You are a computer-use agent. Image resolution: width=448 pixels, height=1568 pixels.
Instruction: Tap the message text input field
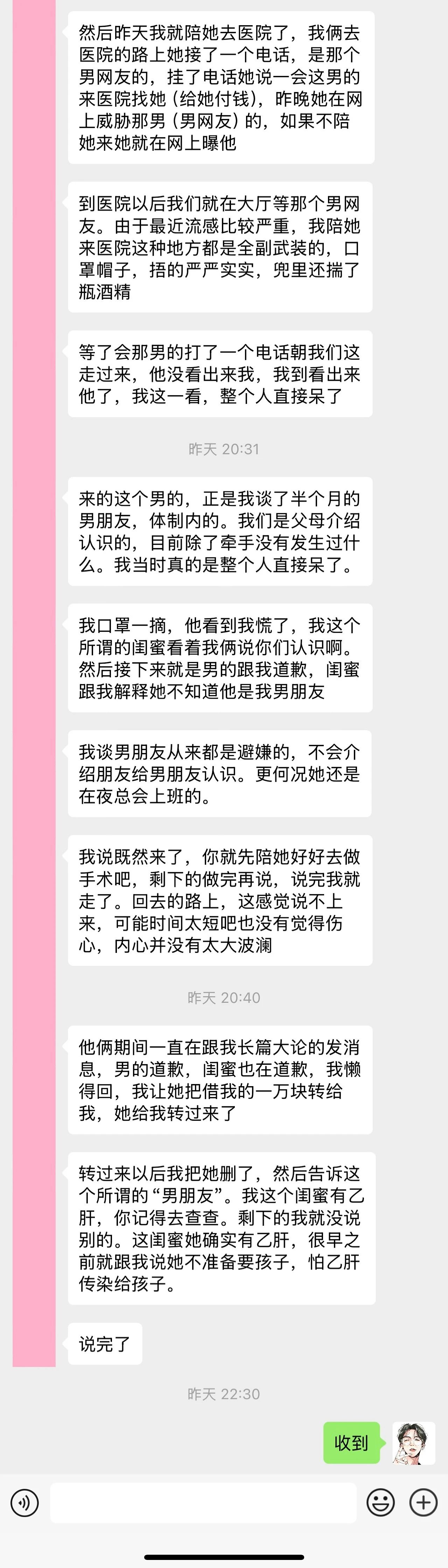(203, 1502)
